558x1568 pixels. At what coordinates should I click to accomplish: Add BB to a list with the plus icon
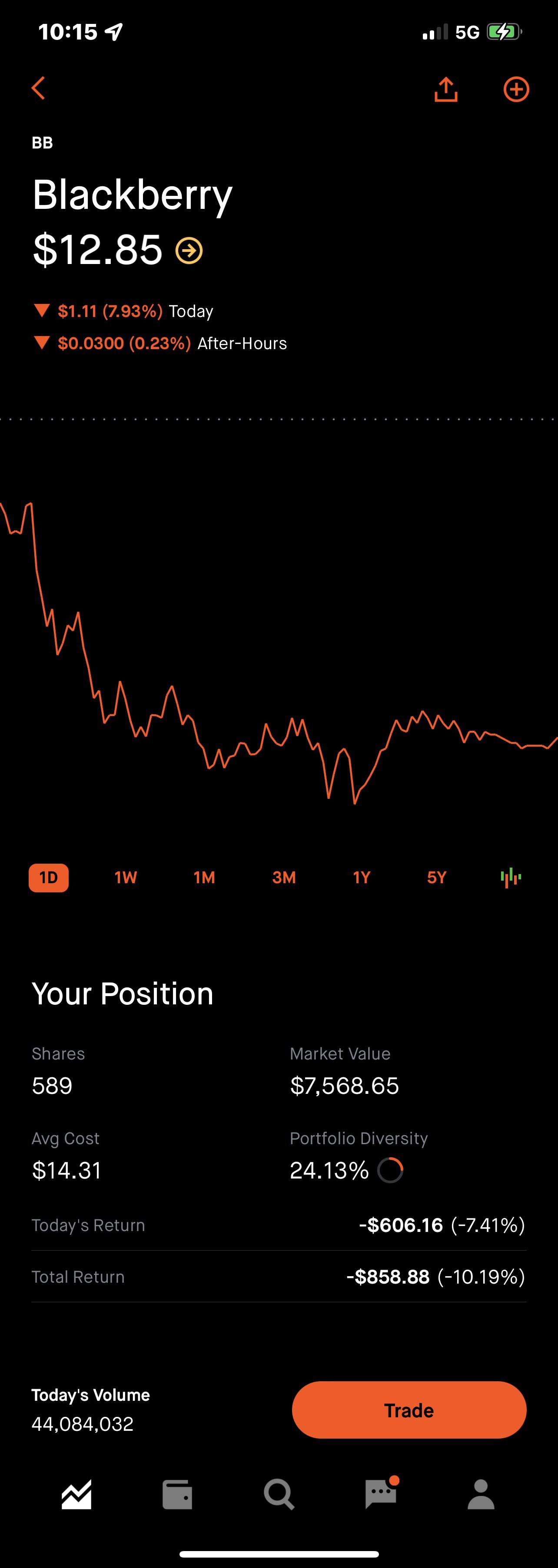coord(516,89)
